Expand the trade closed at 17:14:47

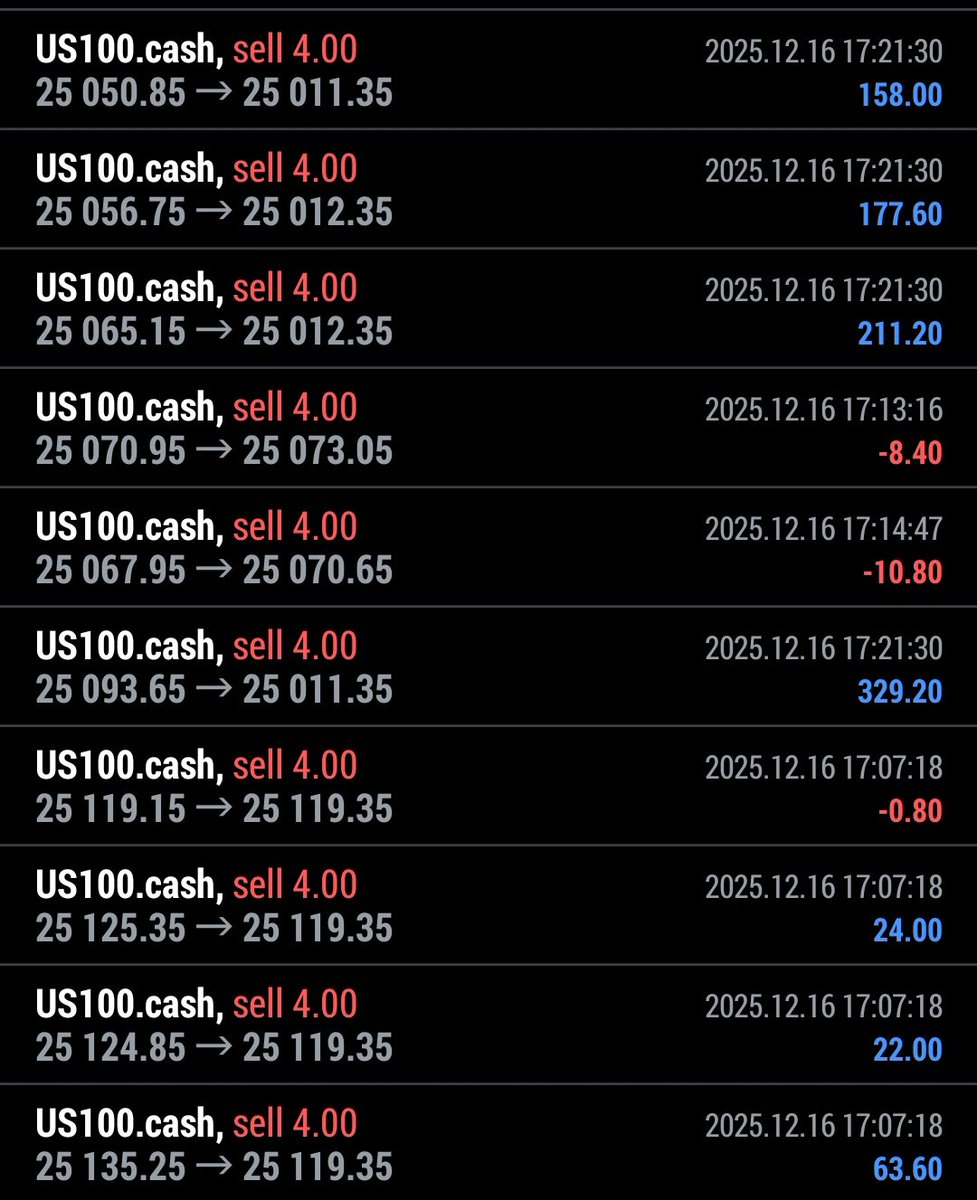(488, 547)
